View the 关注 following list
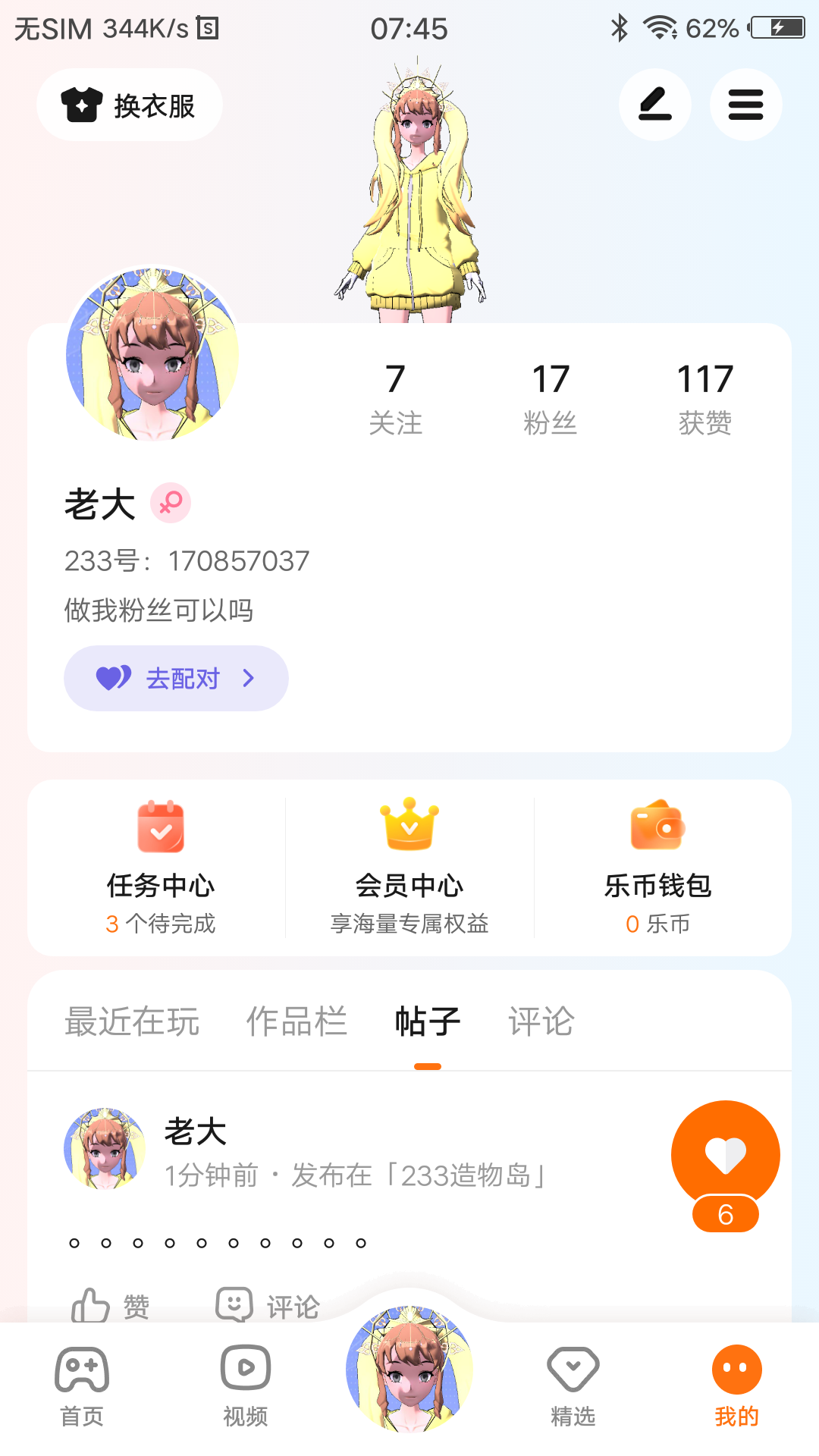Image resolution: width=819 pixels, height=1456 pixels. 395,398
